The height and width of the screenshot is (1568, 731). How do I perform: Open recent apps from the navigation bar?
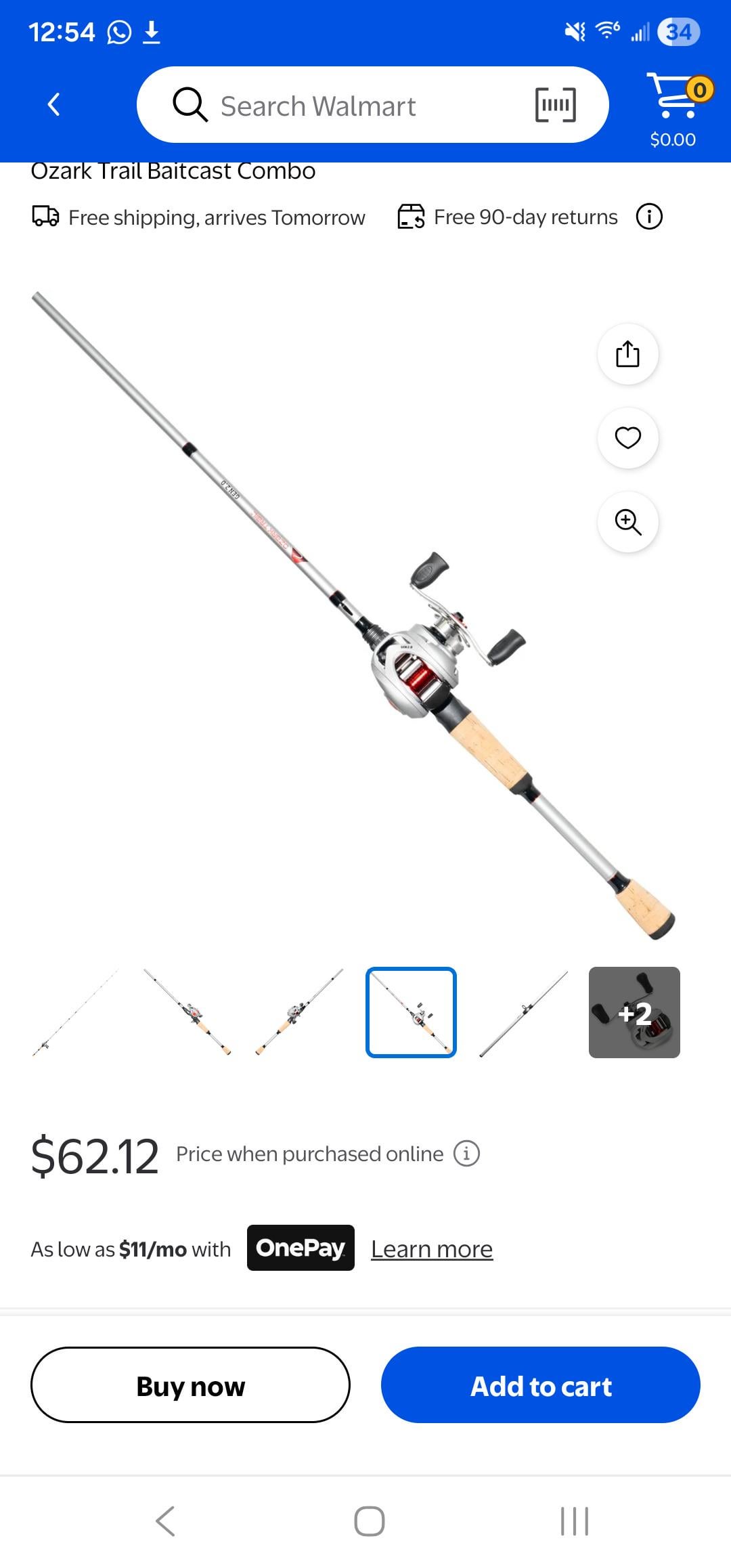pyautogui.click(x=575, y=1521)
